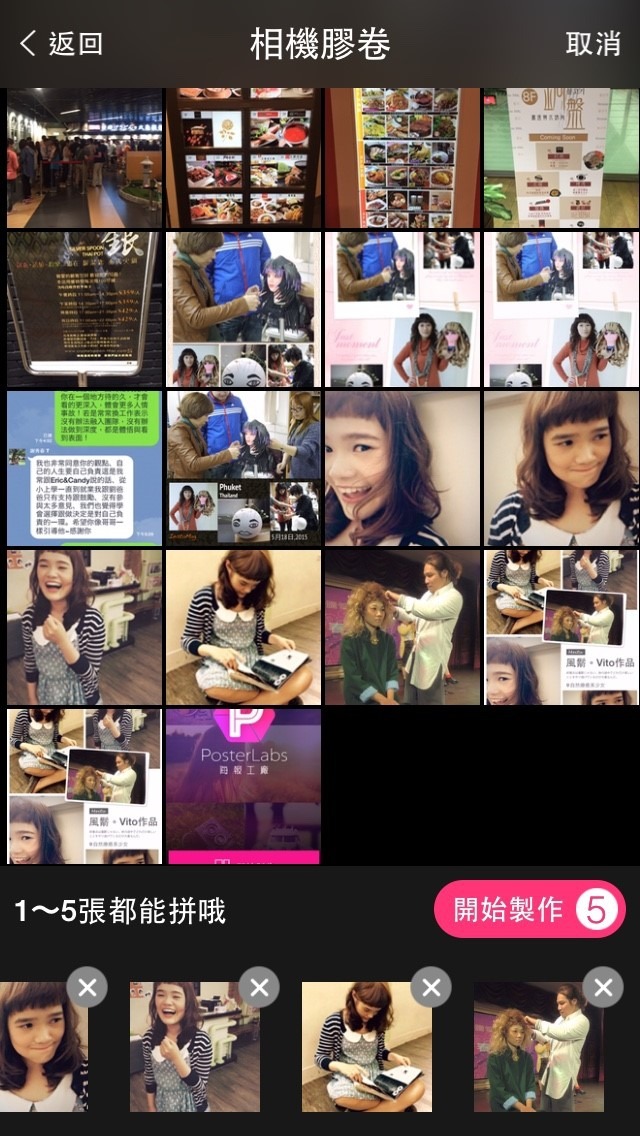Choose the grid photo of hairstylist in white shirt
640x1136 pixels.
pos(402,627)
